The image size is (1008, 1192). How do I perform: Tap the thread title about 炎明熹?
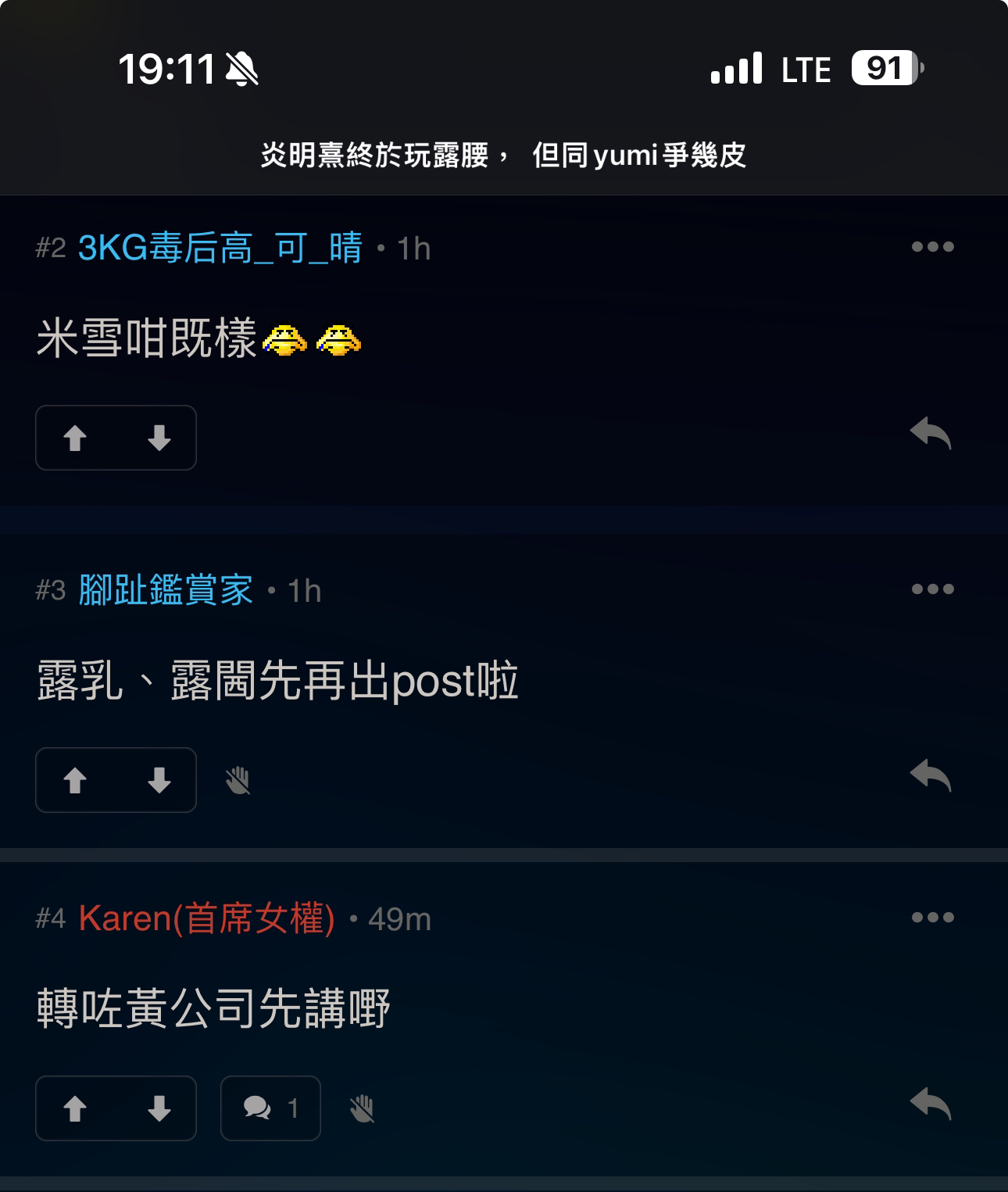tap(504, 156)
